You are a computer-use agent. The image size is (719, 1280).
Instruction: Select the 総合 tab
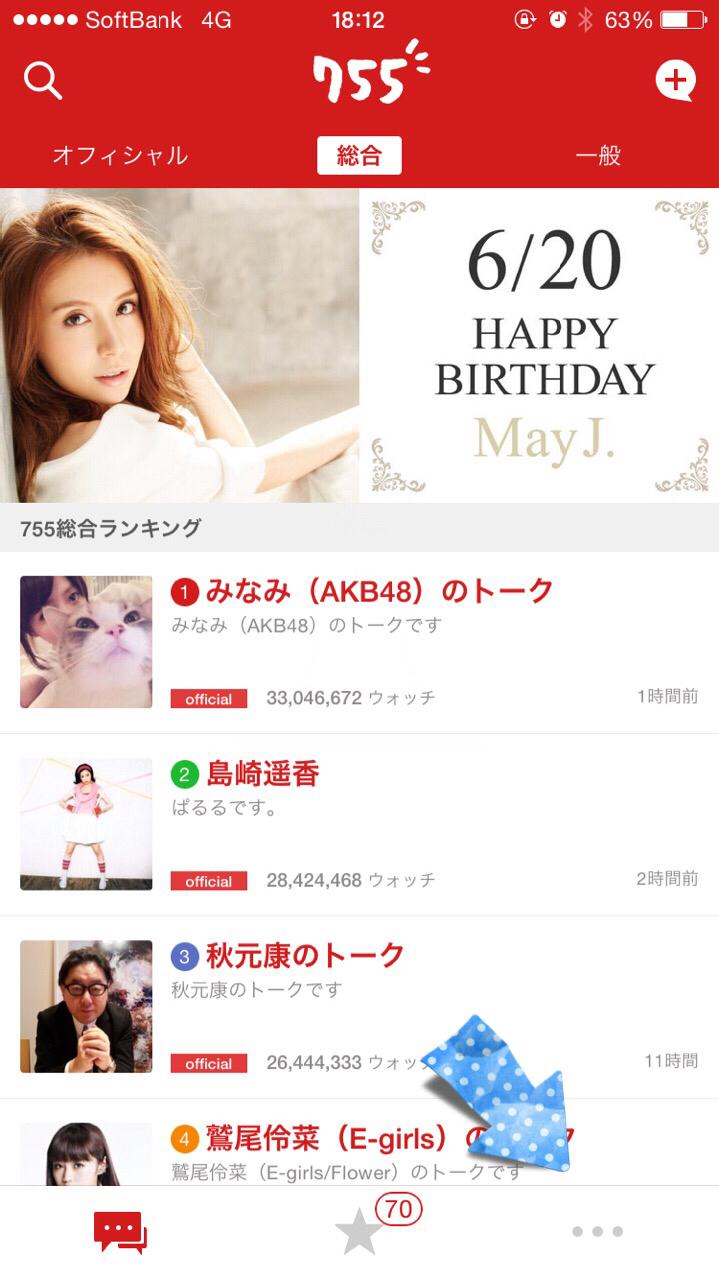[x=359, y=156]
